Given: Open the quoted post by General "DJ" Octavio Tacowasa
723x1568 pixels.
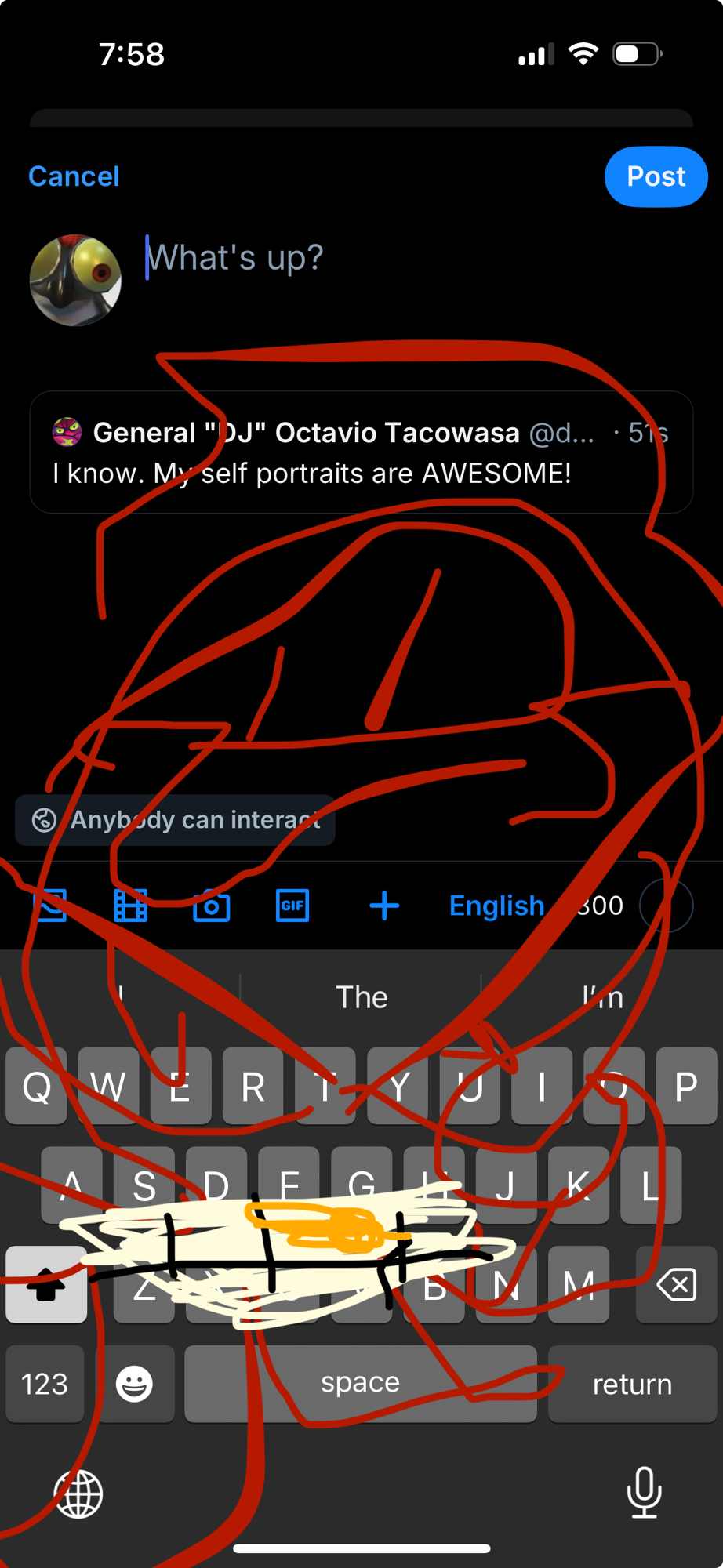Looking at the screenshot, I should click(x=361, y=452).
